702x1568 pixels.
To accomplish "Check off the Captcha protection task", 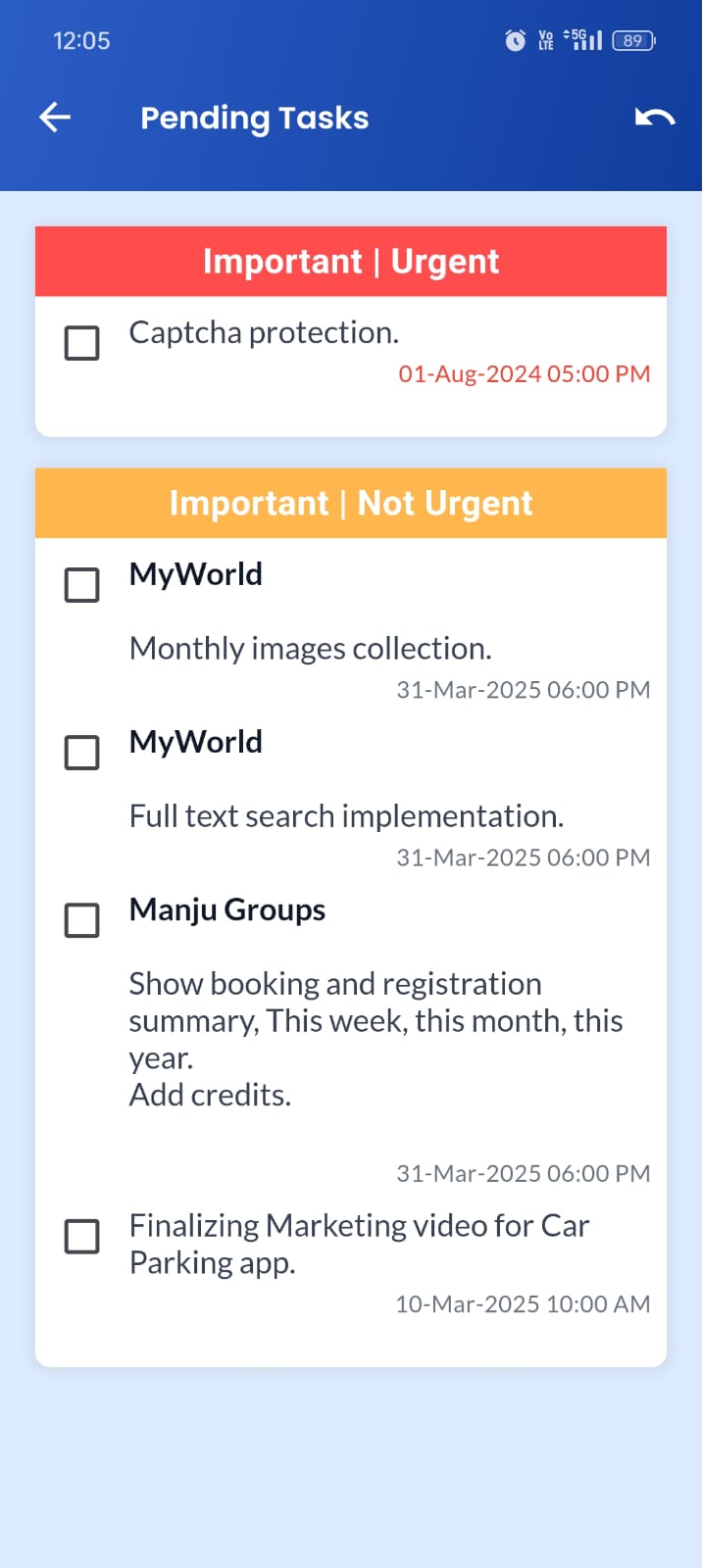I will point(81,343).
